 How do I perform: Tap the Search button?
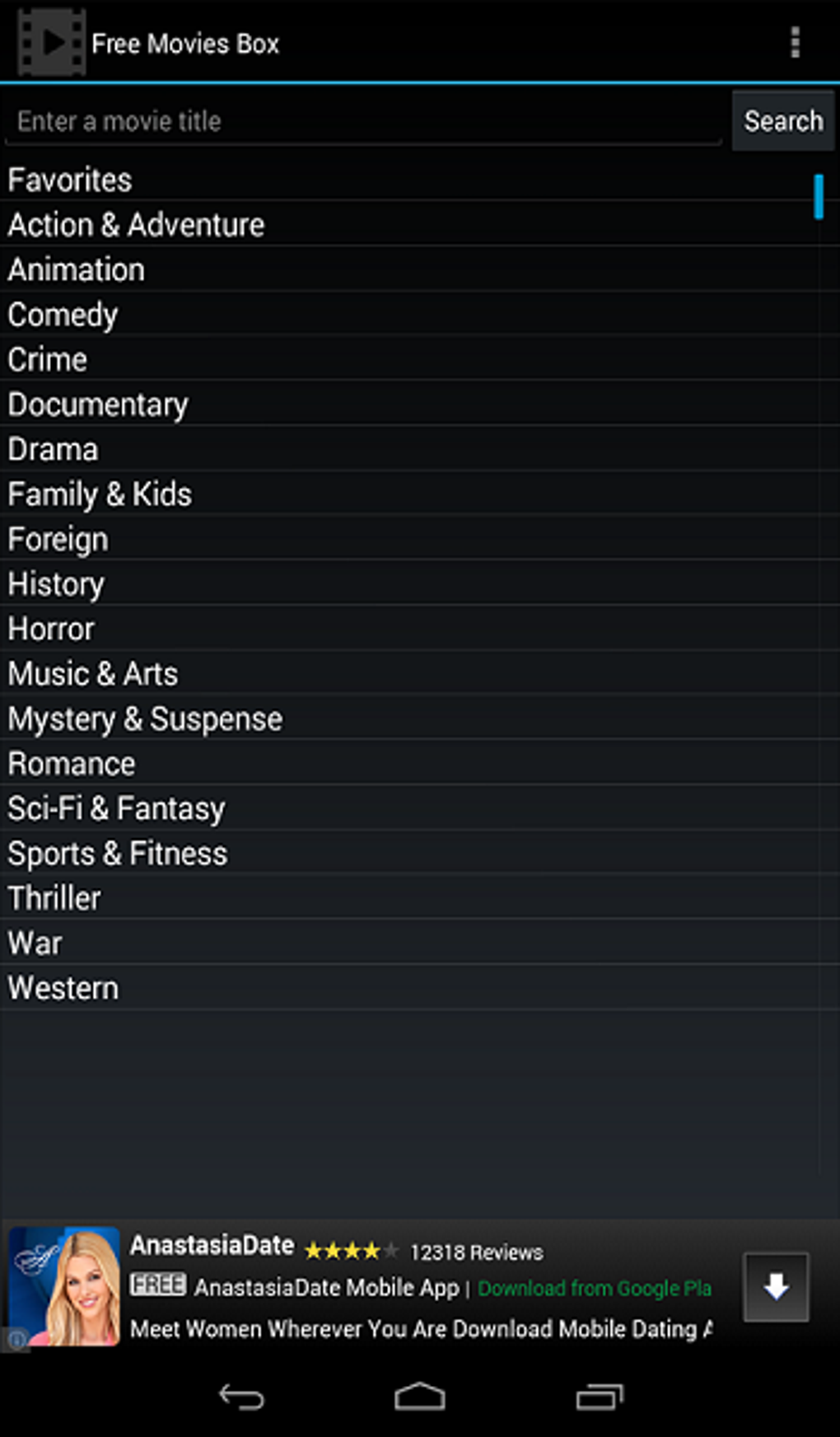tap(783, 121)
